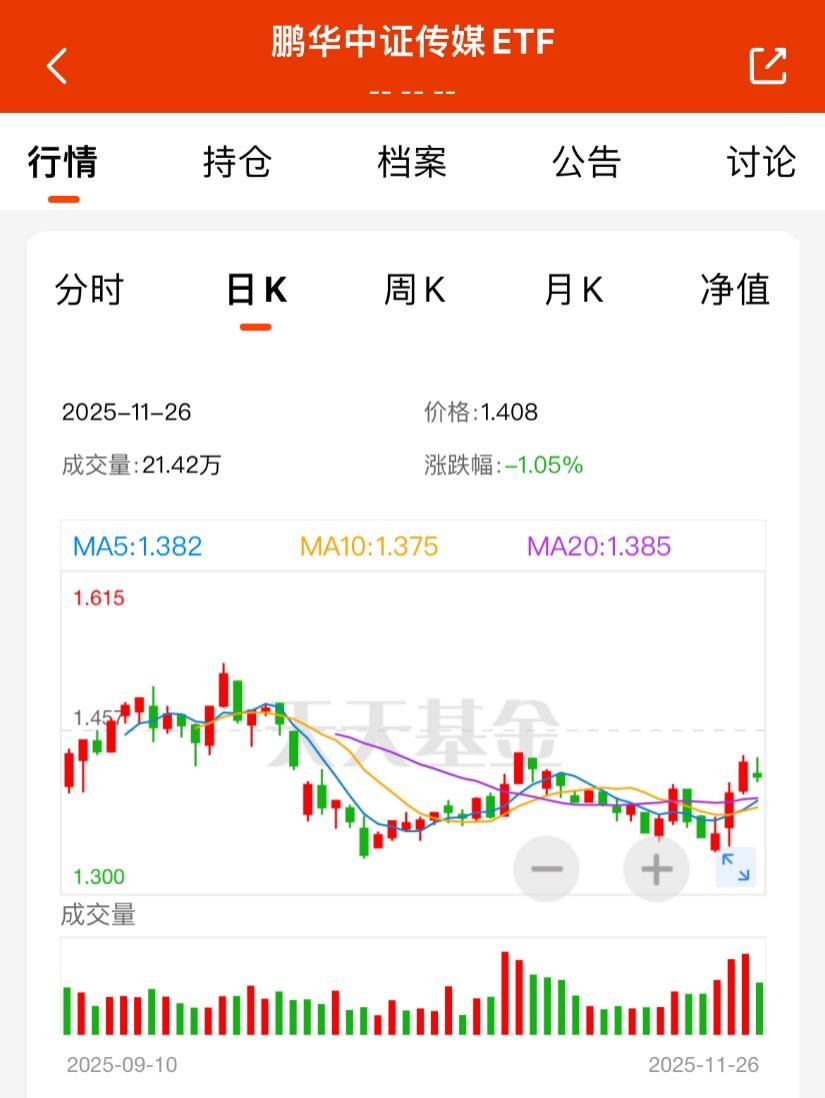Switch to the 持仓 tab
This screenshot has width=825, height=1098.
click(x=237, y=162)
